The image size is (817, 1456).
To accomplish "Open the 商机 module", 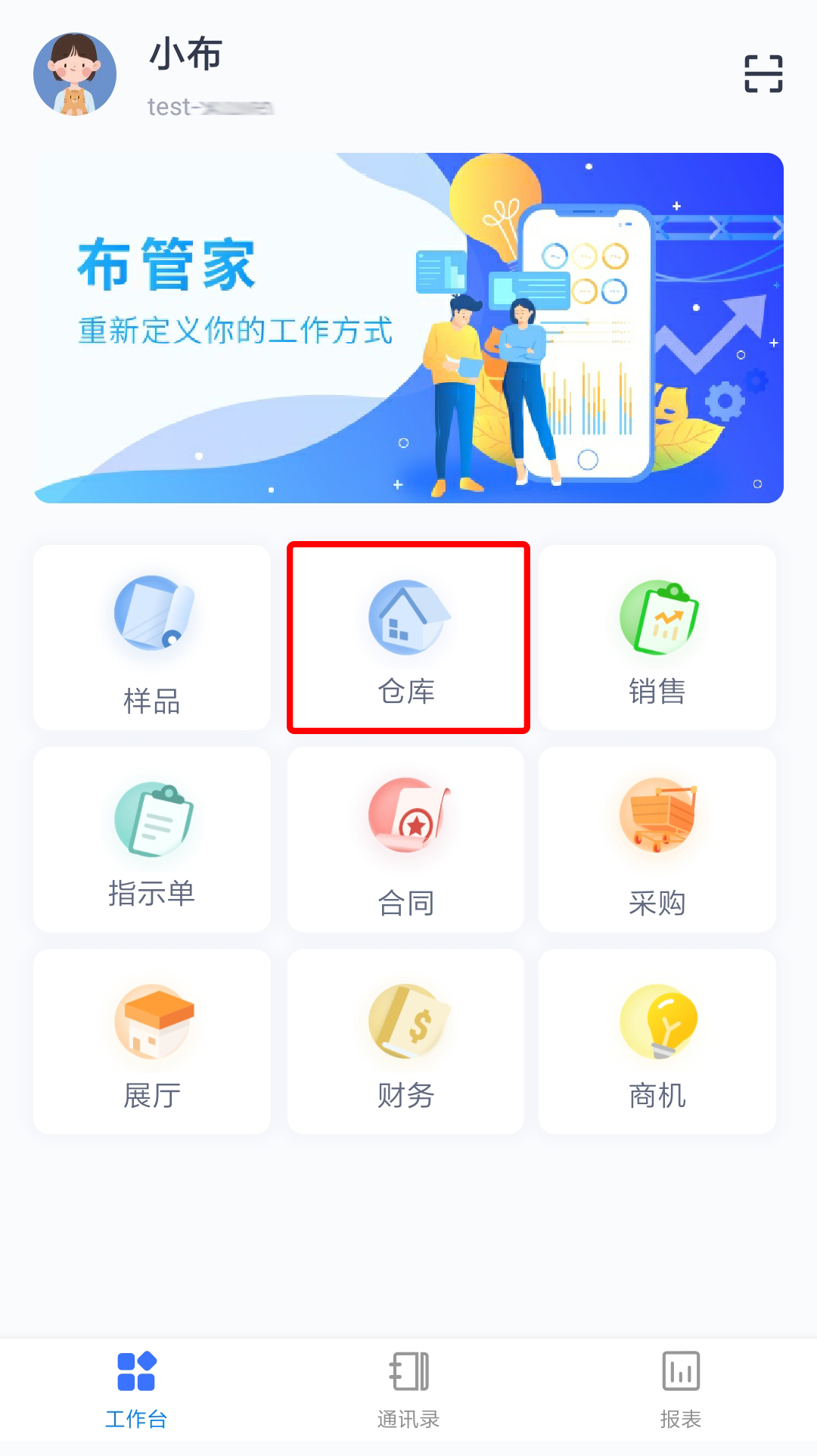I will [657, 1041].
